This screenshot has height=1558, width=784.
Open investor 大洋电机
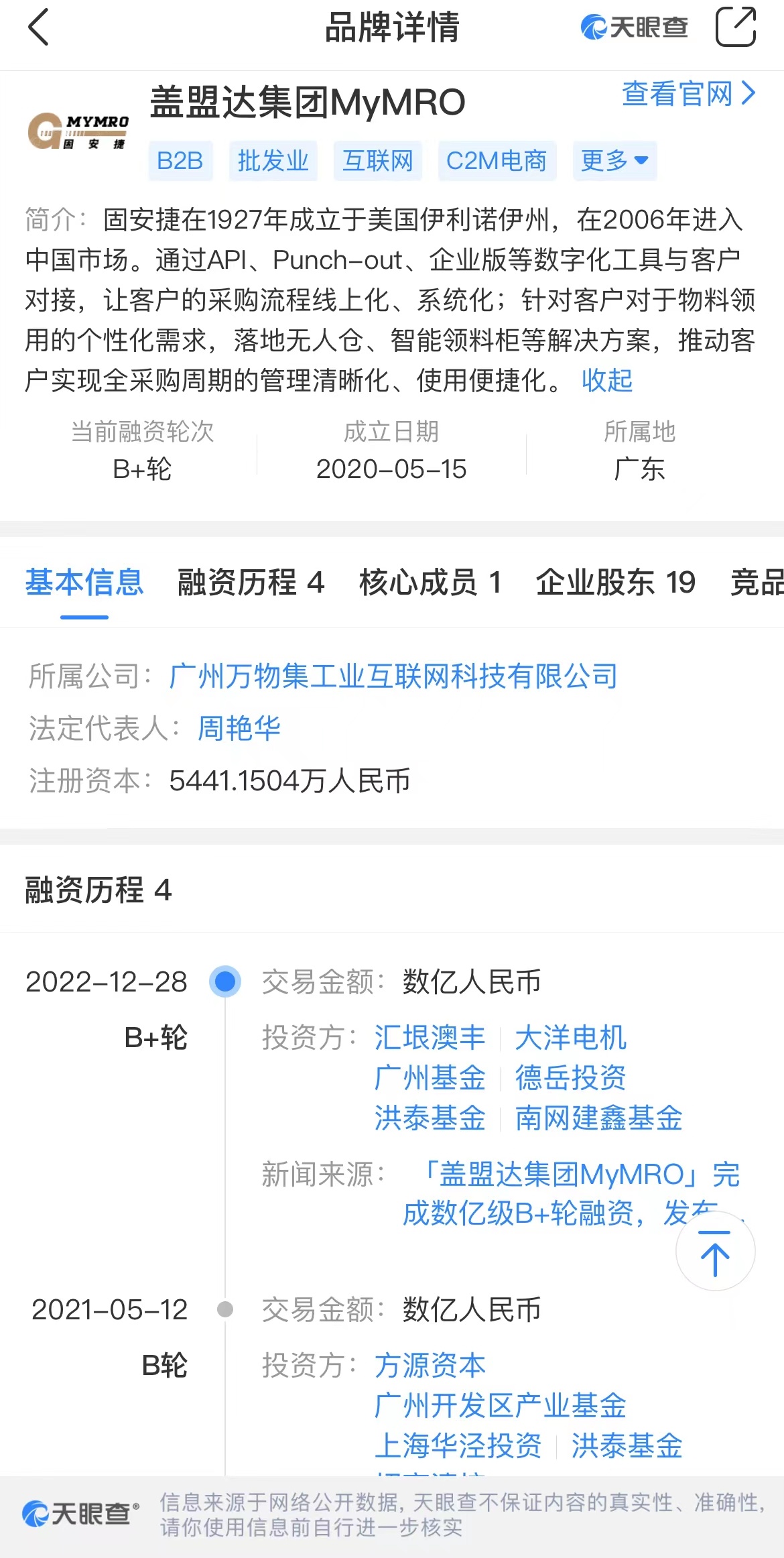570,1038
